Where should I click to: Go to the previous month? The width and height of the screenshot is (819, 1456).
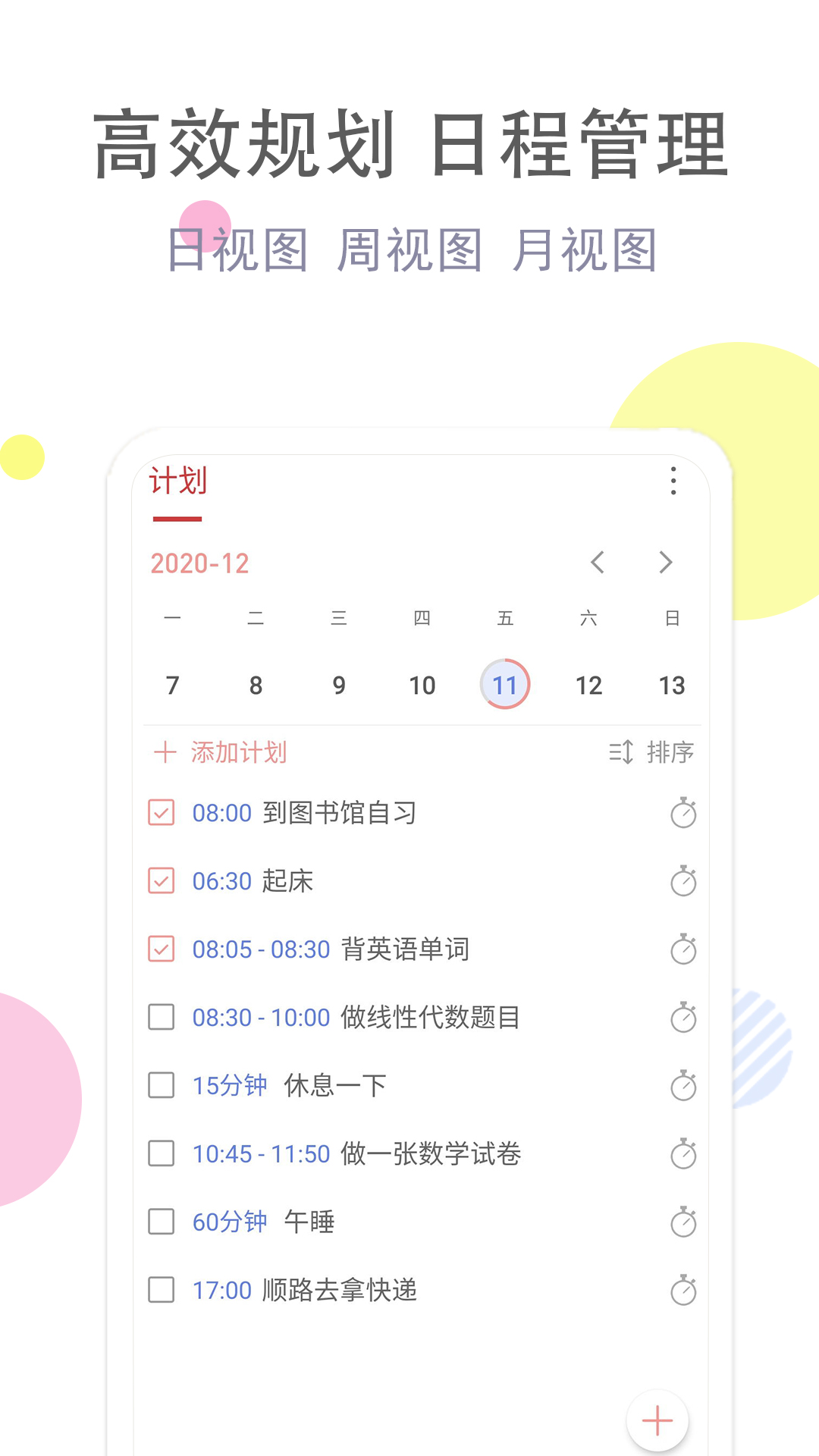[598, 563]
